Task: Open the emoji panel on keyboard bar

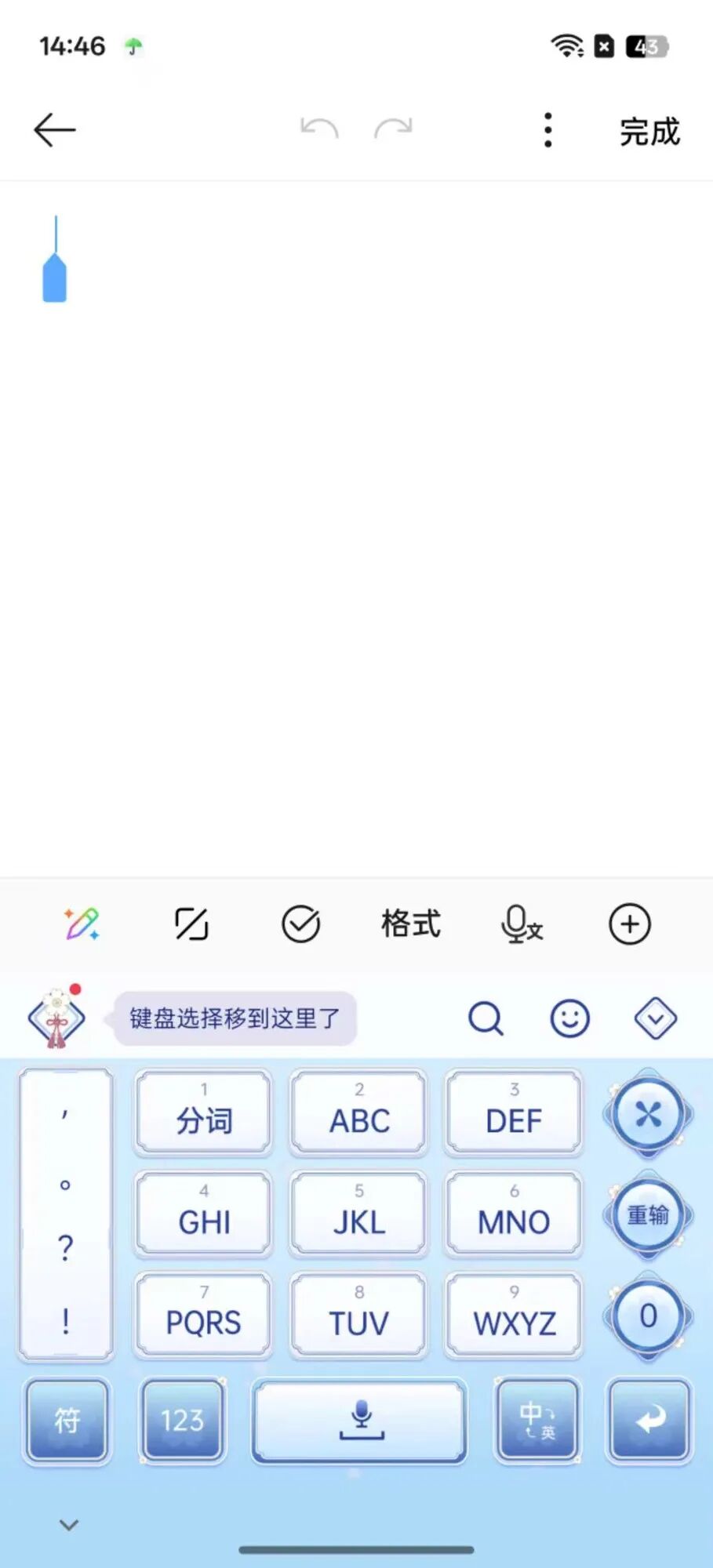Action: pyautogui.click(x=569, y=1018)
